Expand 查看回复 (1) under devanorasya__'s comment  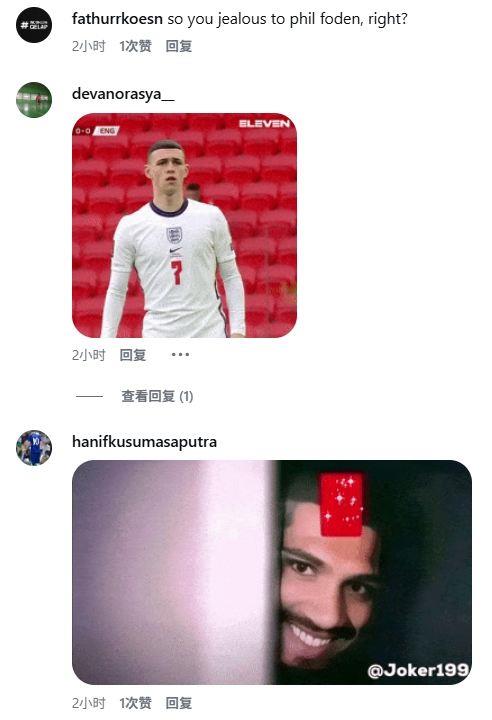[x=157, y=396]
